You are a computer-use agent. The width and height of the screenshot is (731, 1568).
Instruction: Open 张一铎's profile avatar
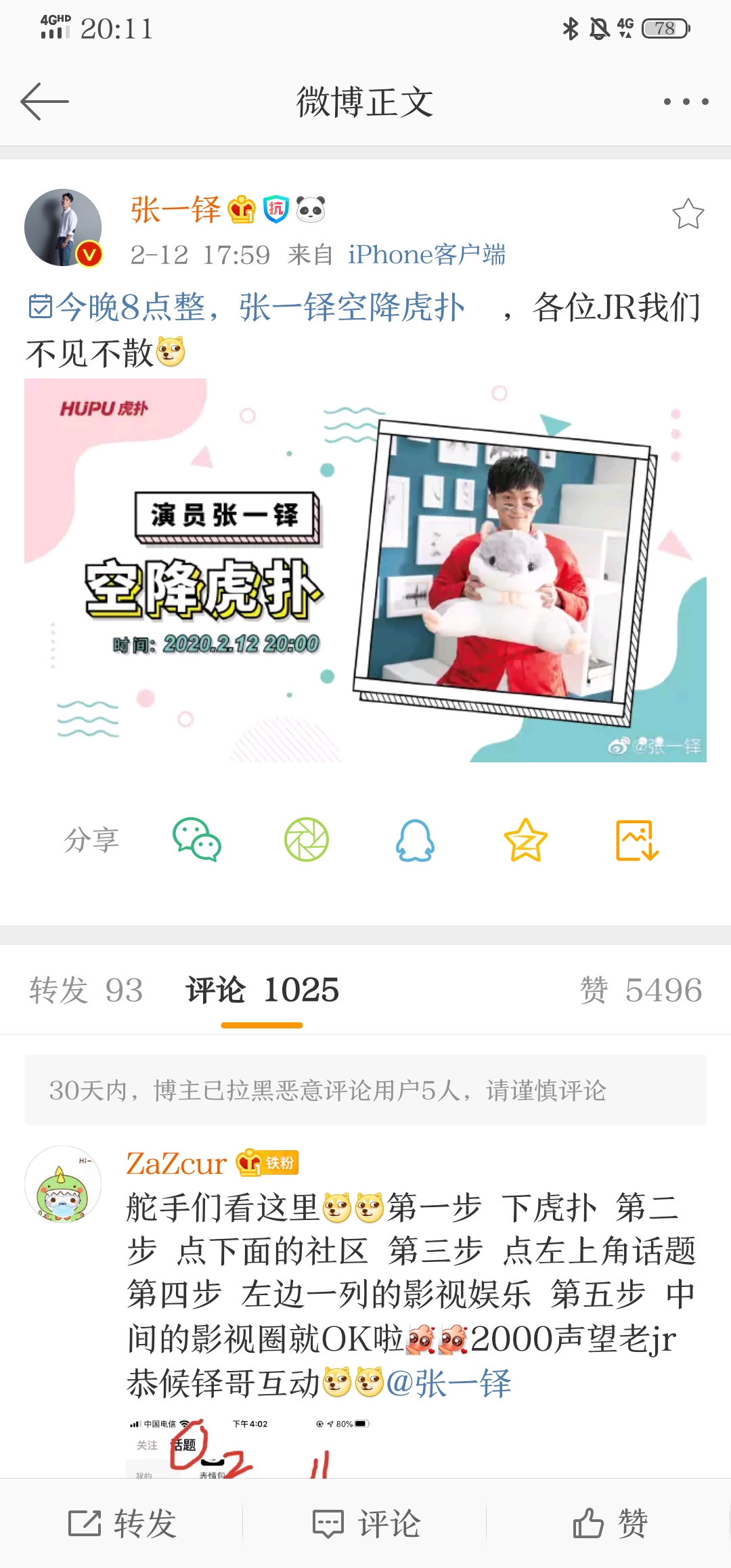click(63, 227)
